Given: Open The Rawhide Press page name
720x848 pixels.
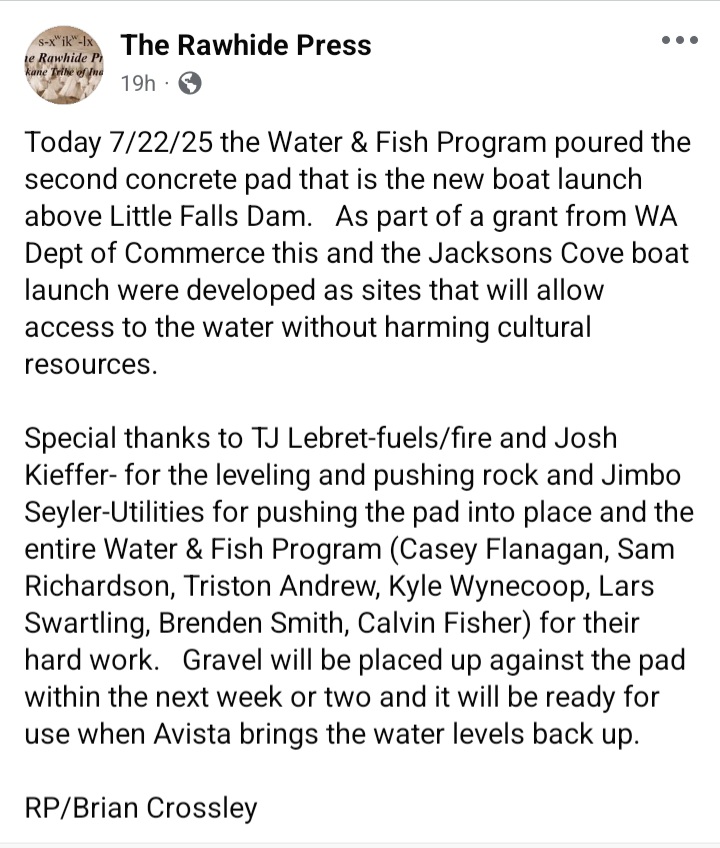Looking at the screenshot, I should 245,45.
